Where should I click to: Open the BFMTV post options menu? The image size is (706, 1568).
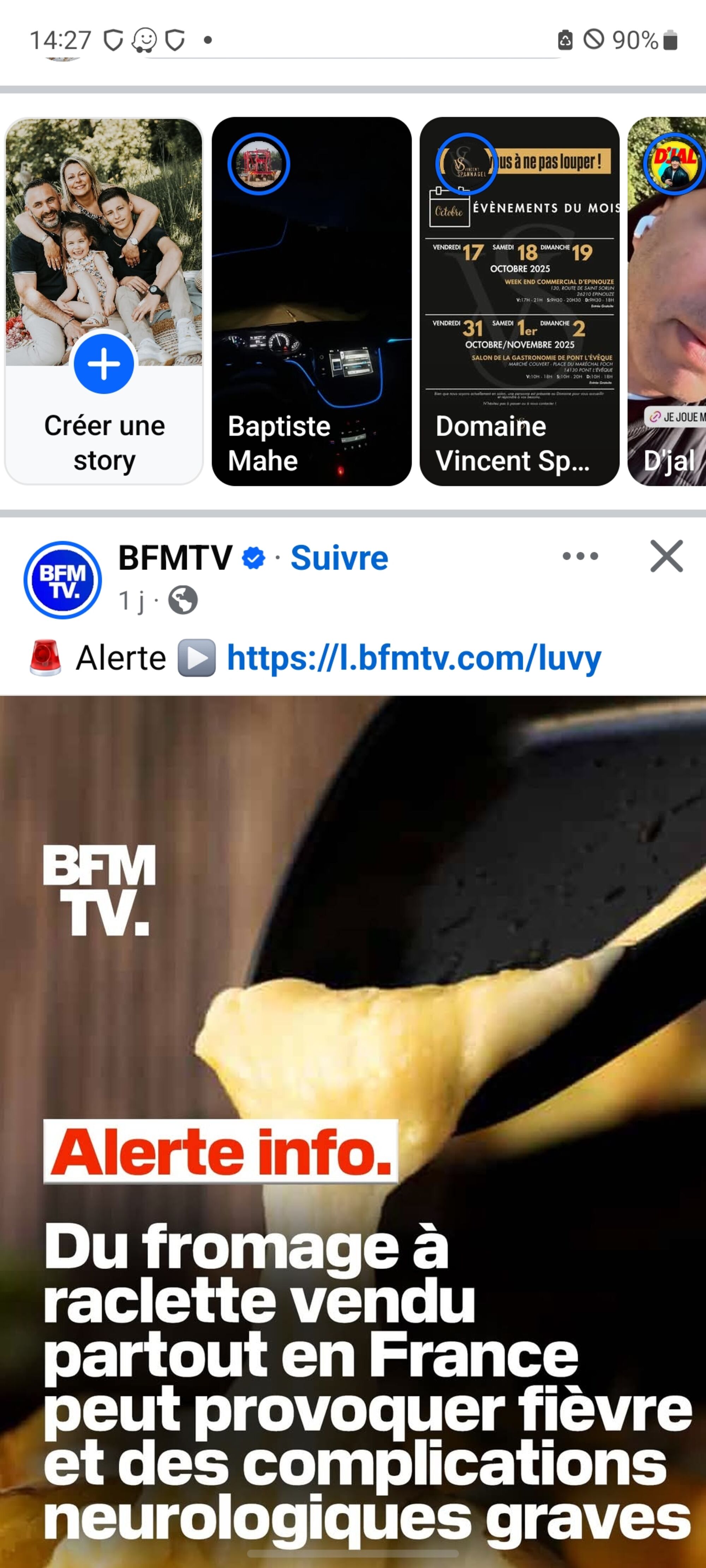(x=579, y=556)
